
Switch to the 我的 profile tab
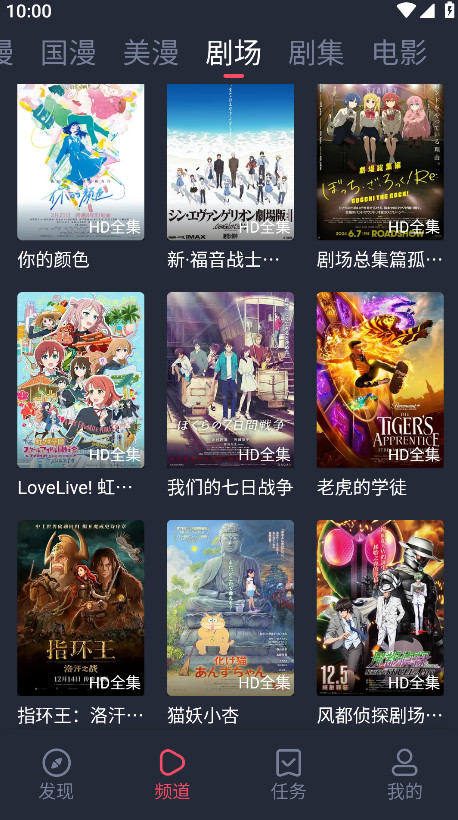(x=404, y=775)
